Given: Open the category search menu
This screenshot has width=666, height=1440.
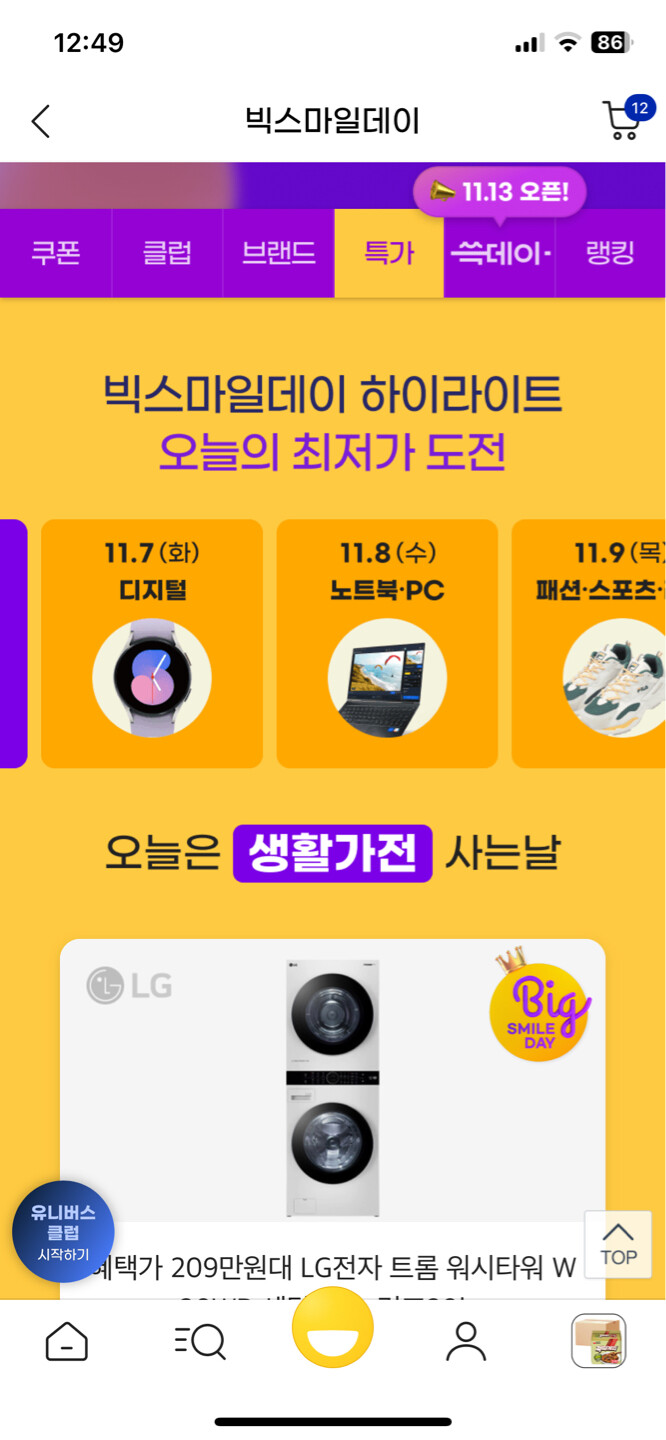Looking at the screenshot, I should point(200,1341).
